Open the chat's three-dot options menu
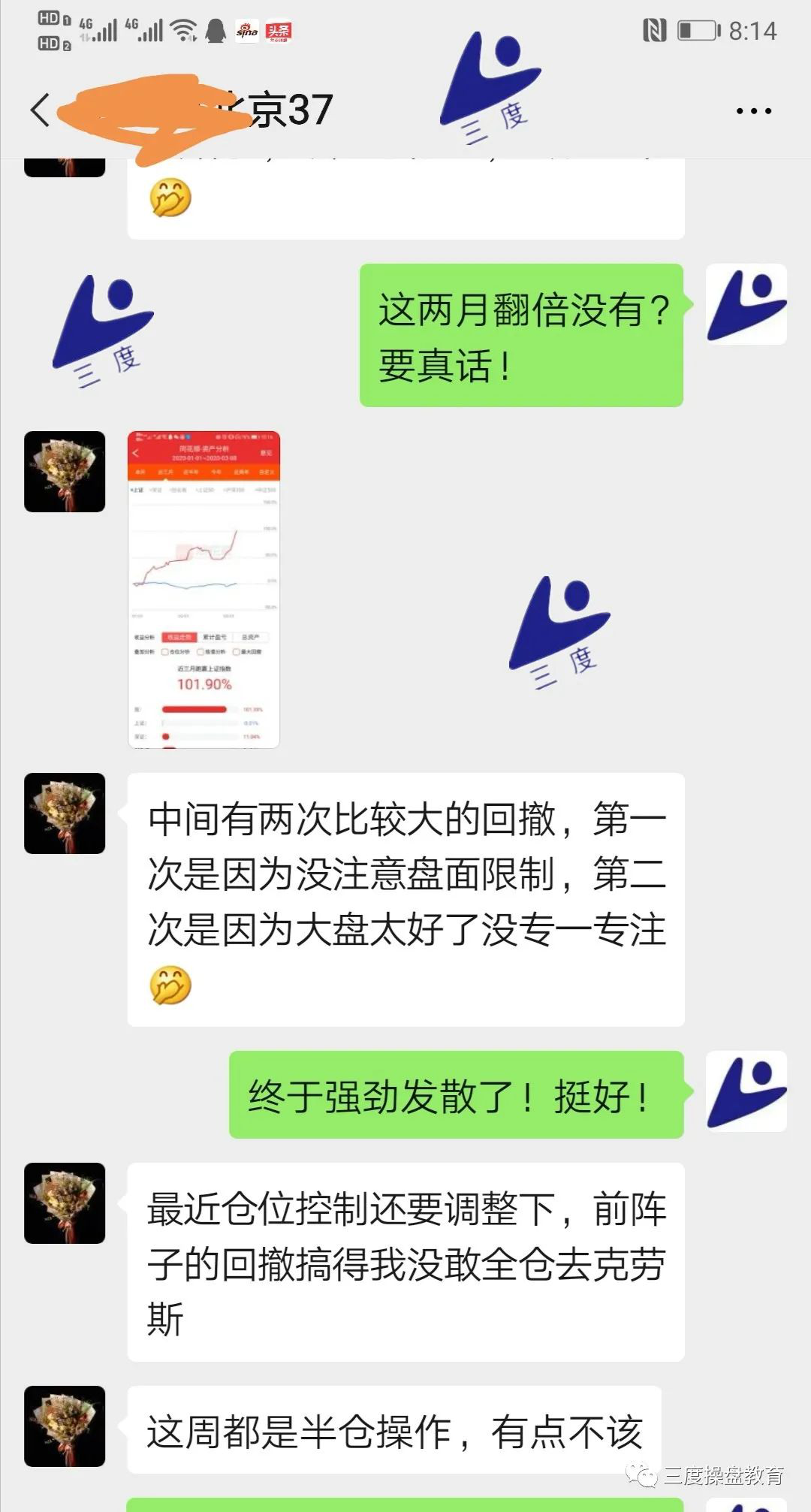Viewport: 811px width, 1512px height. click(x=753, y=111)
